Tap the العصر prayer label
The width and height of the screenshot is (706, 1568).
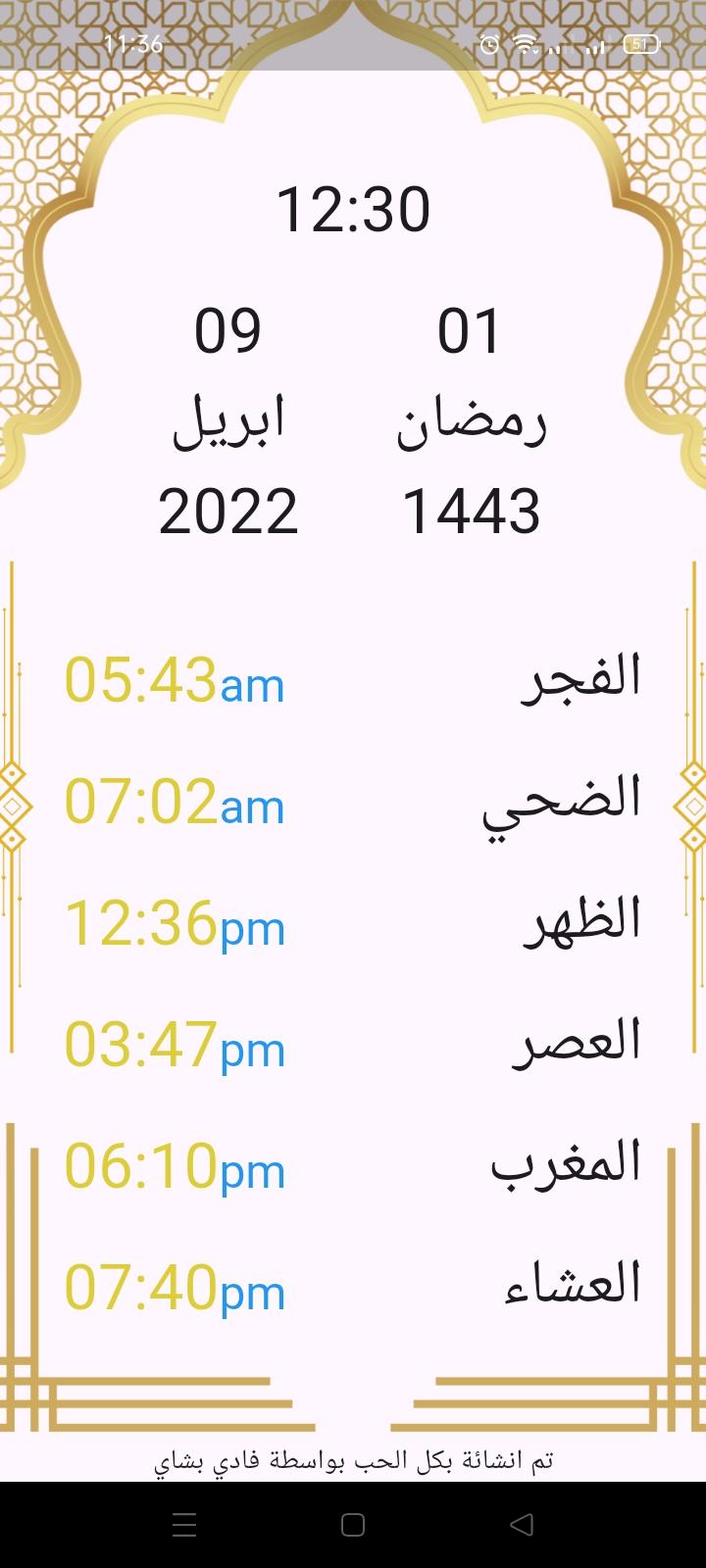coord(579,1042)
